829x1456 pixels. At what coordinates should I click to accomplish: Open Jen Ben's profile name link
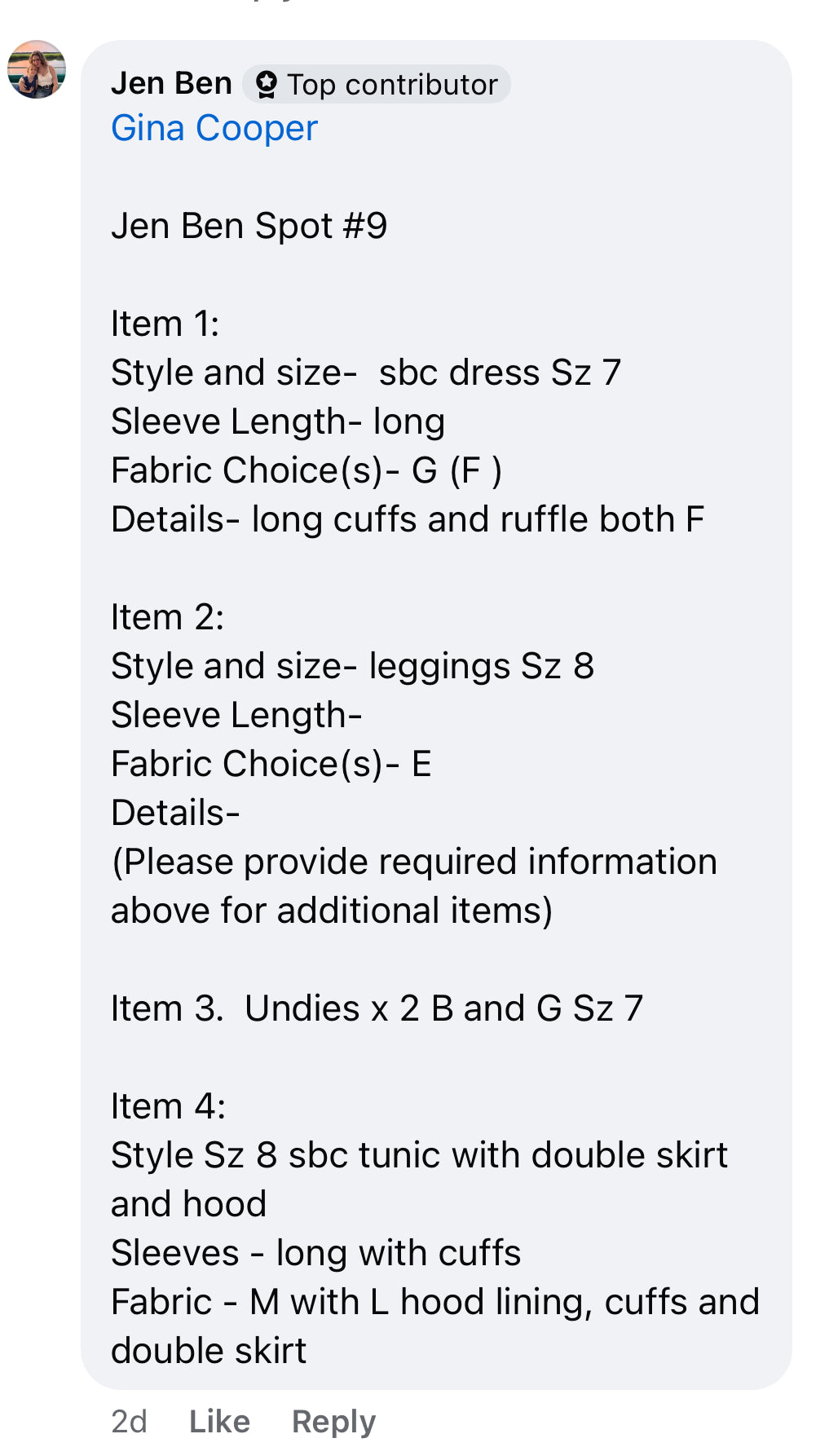point(171,83)
